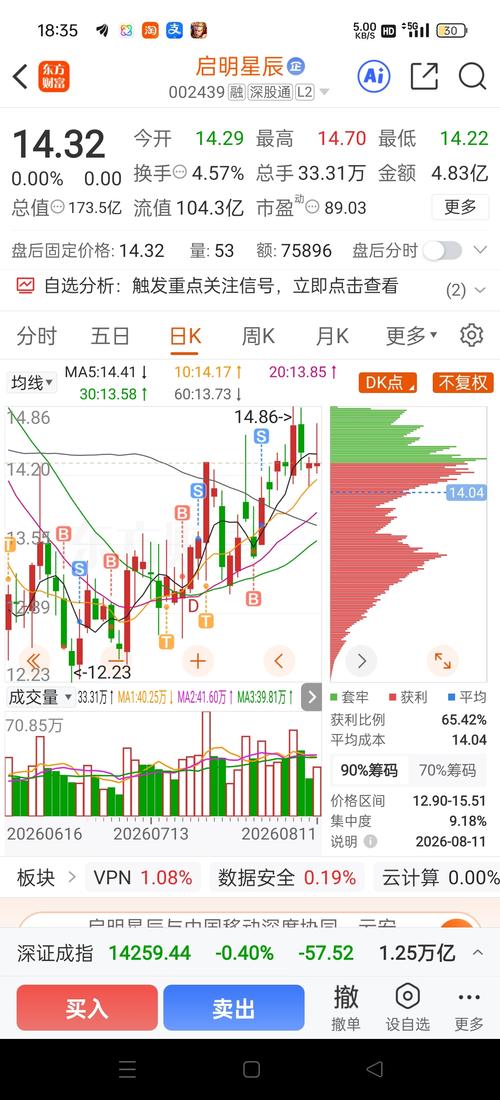Tap the red 买入 button

click(87, 1008)
